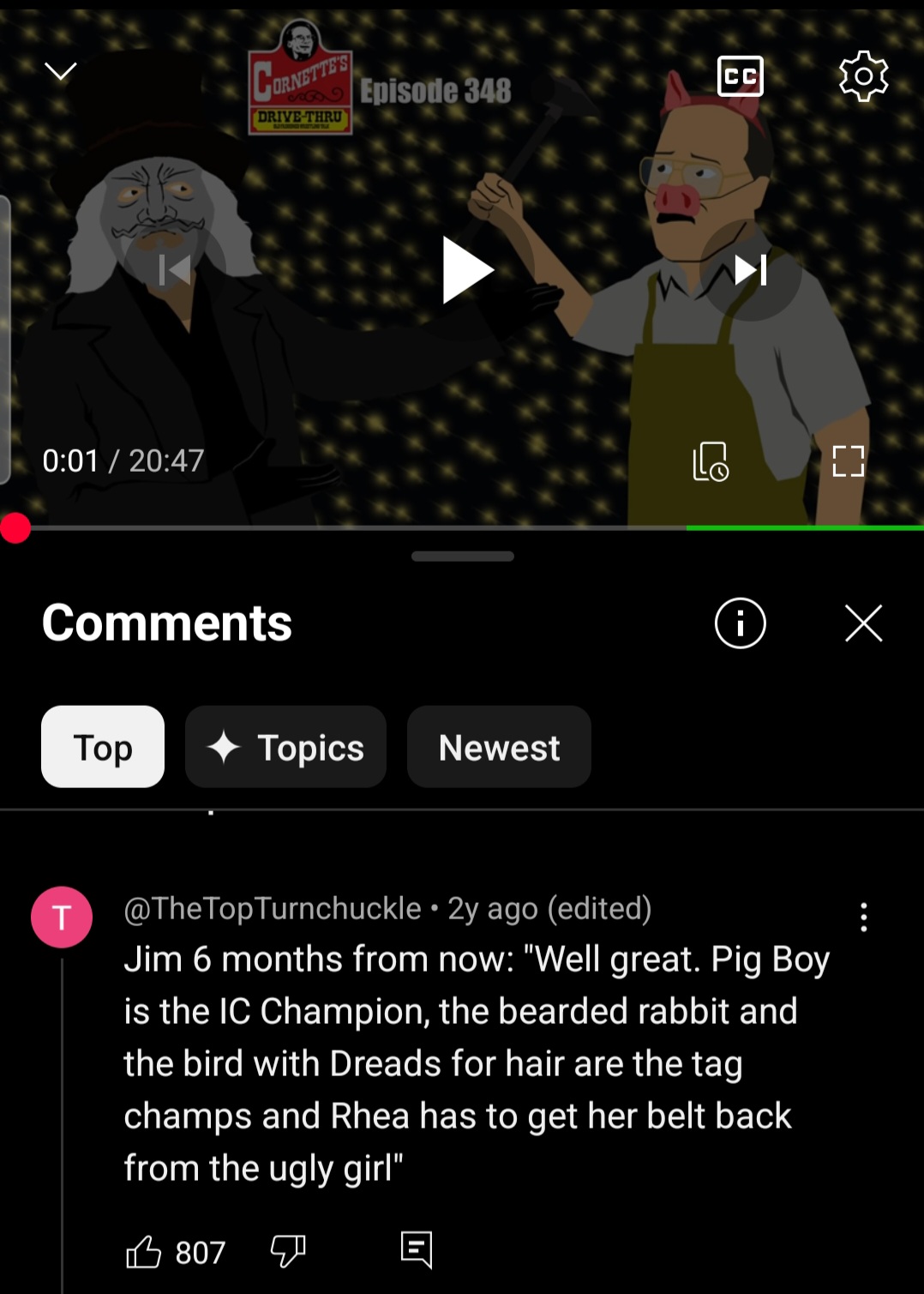
Task: Minimize the video player with the down chevron
Action: click(x=61, y=71)
